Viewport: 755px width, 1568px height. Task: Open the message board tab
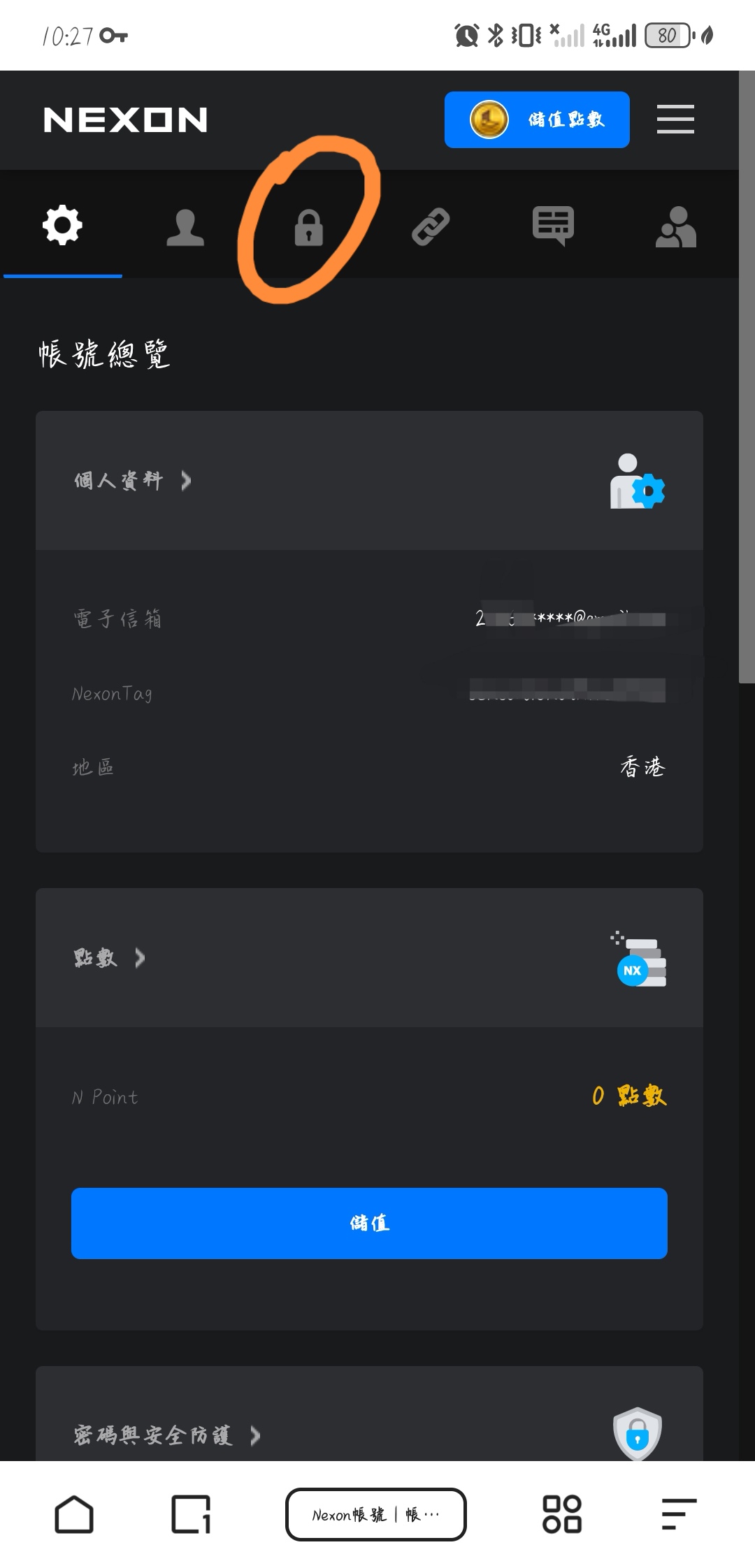tap(553, 226)
